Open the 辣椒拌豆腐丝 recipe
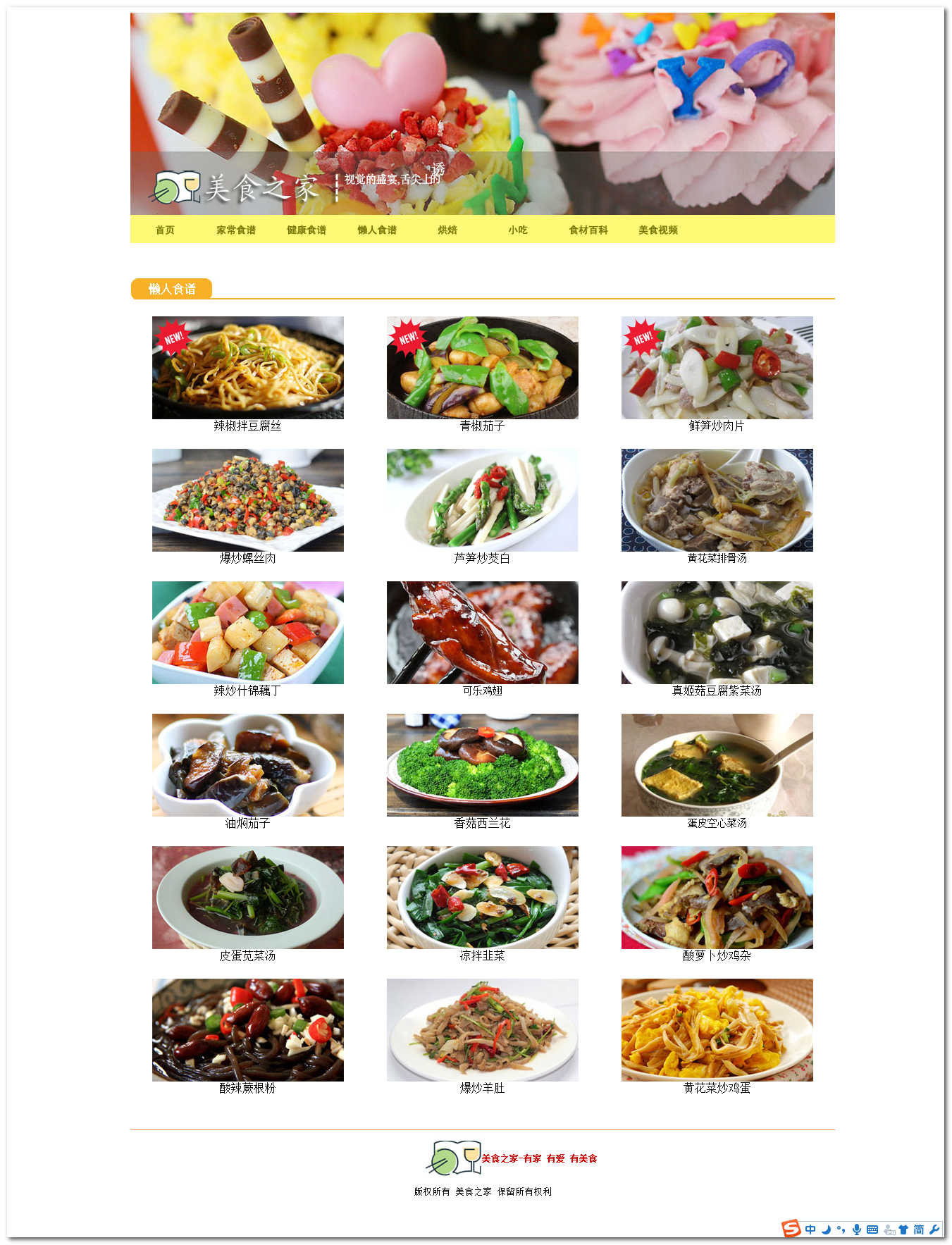 pyautogui.click(x=248, y=368)
